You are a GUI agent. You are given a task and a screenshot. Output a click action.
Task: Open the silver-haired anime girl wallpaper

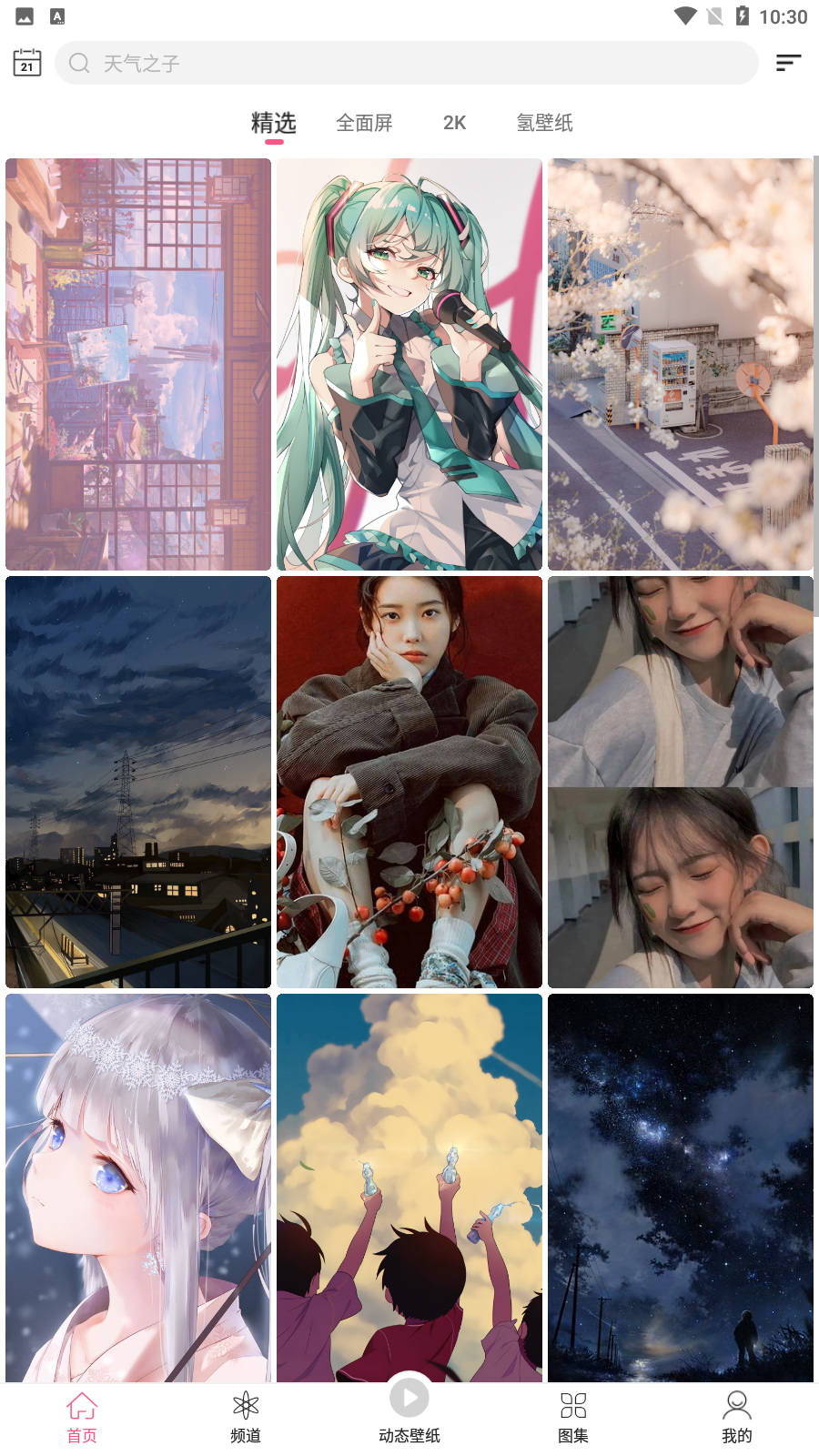click(138, 1188)
